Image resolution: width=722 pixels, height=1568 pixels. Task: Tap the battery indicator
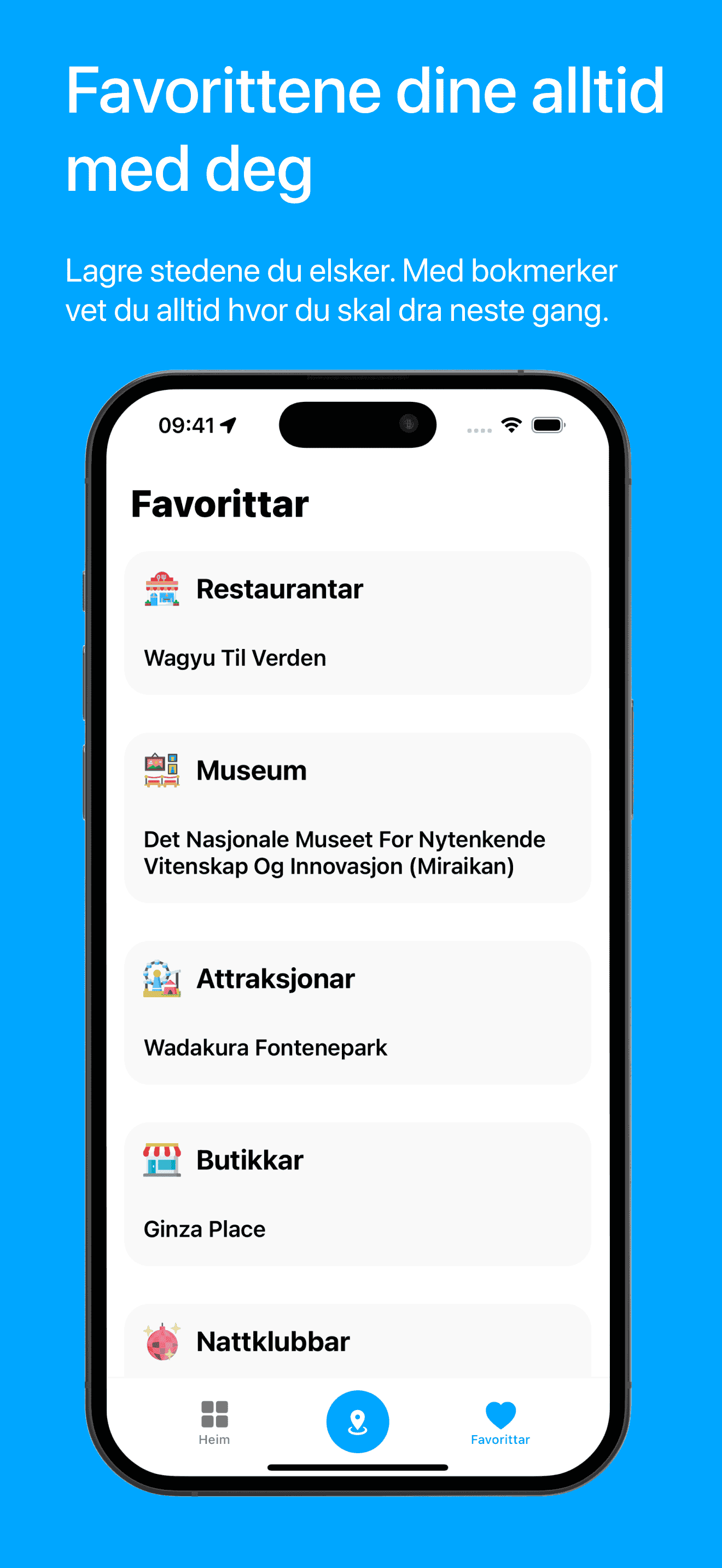(548, 425)
